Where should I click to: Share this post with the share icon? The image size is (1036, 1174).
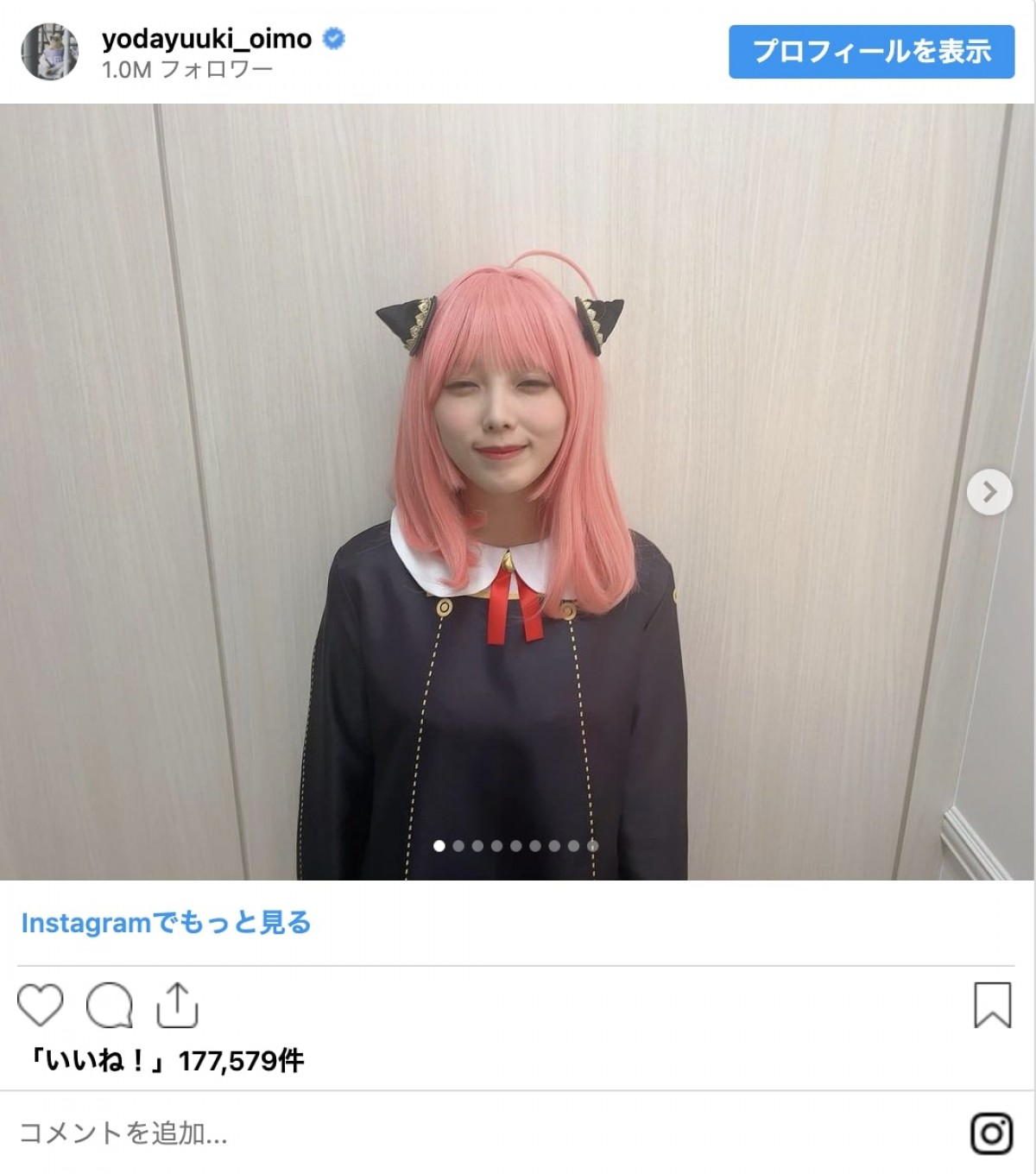(x=177, y=1006)
